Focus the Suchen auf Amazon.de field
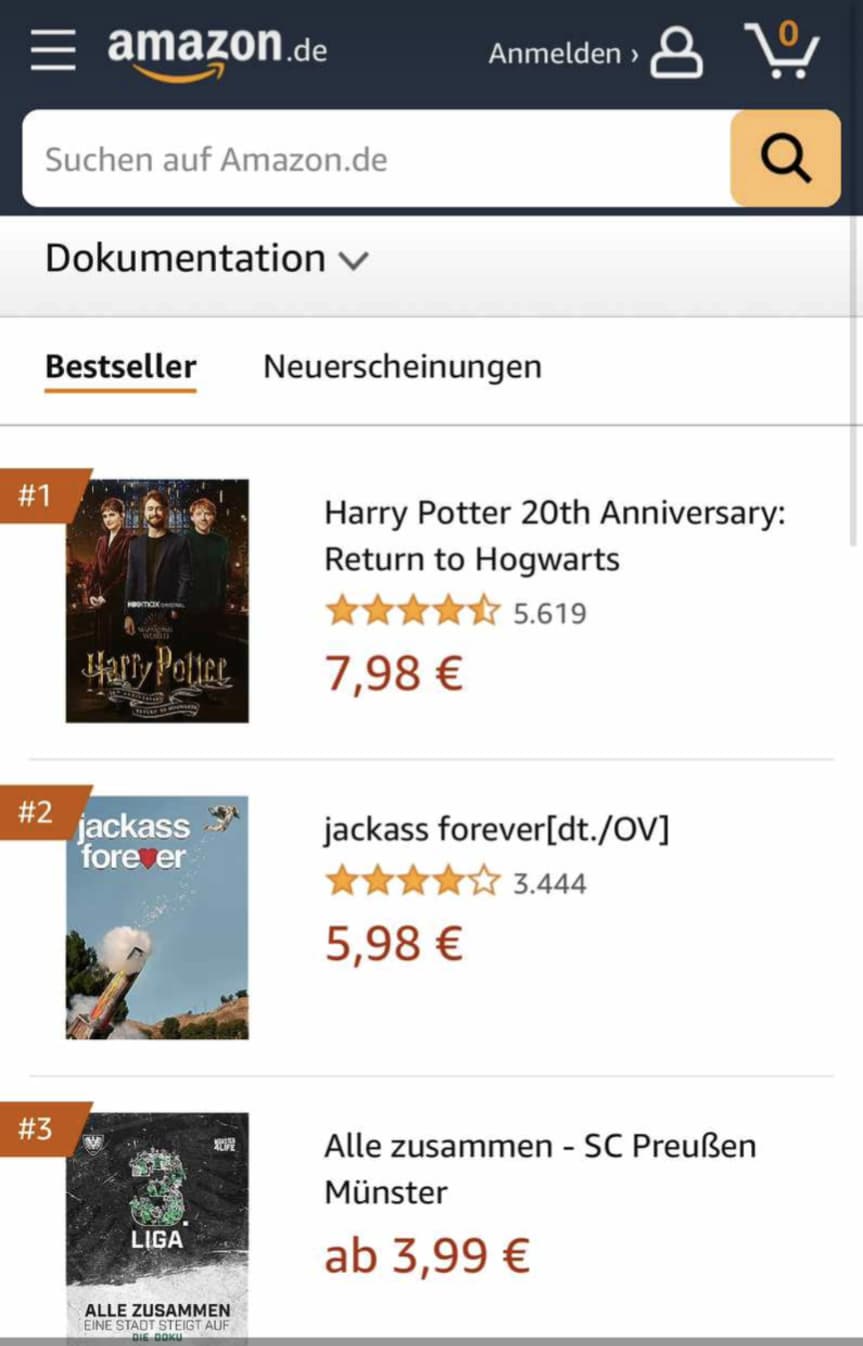 pos(375,160)
